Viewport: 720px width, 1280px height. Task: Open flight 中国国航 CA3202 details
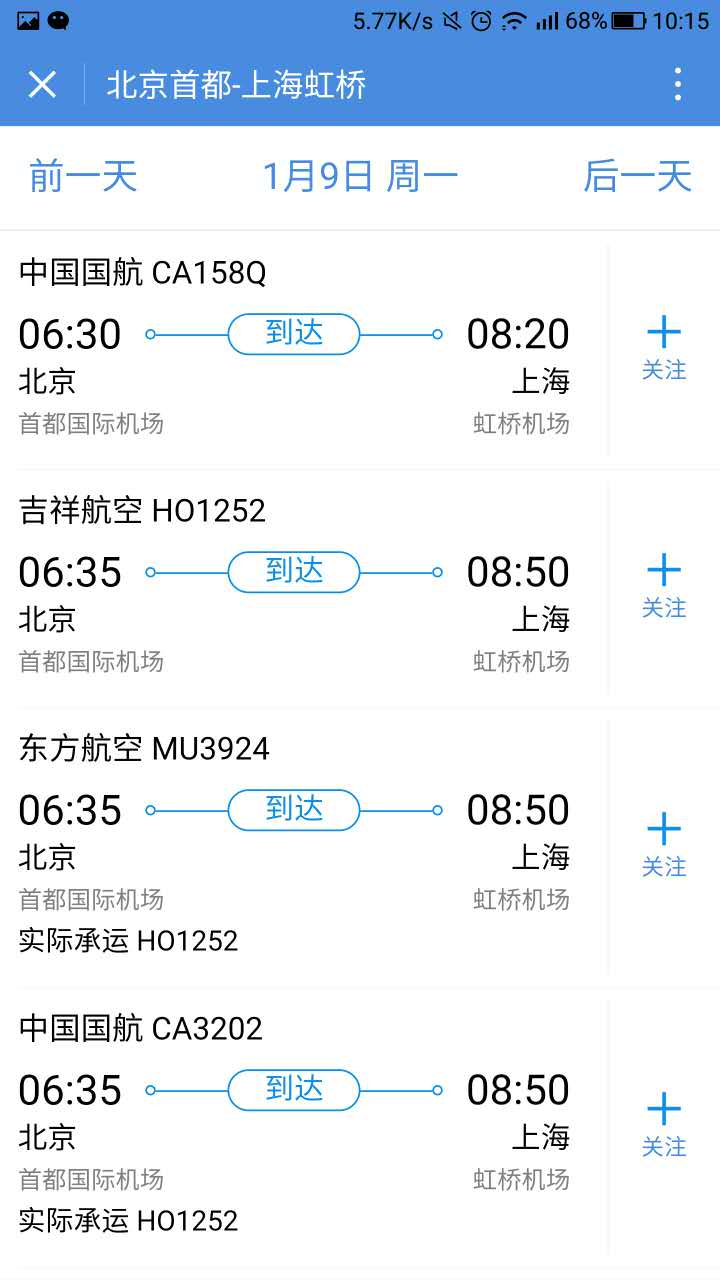point(300,1125)
